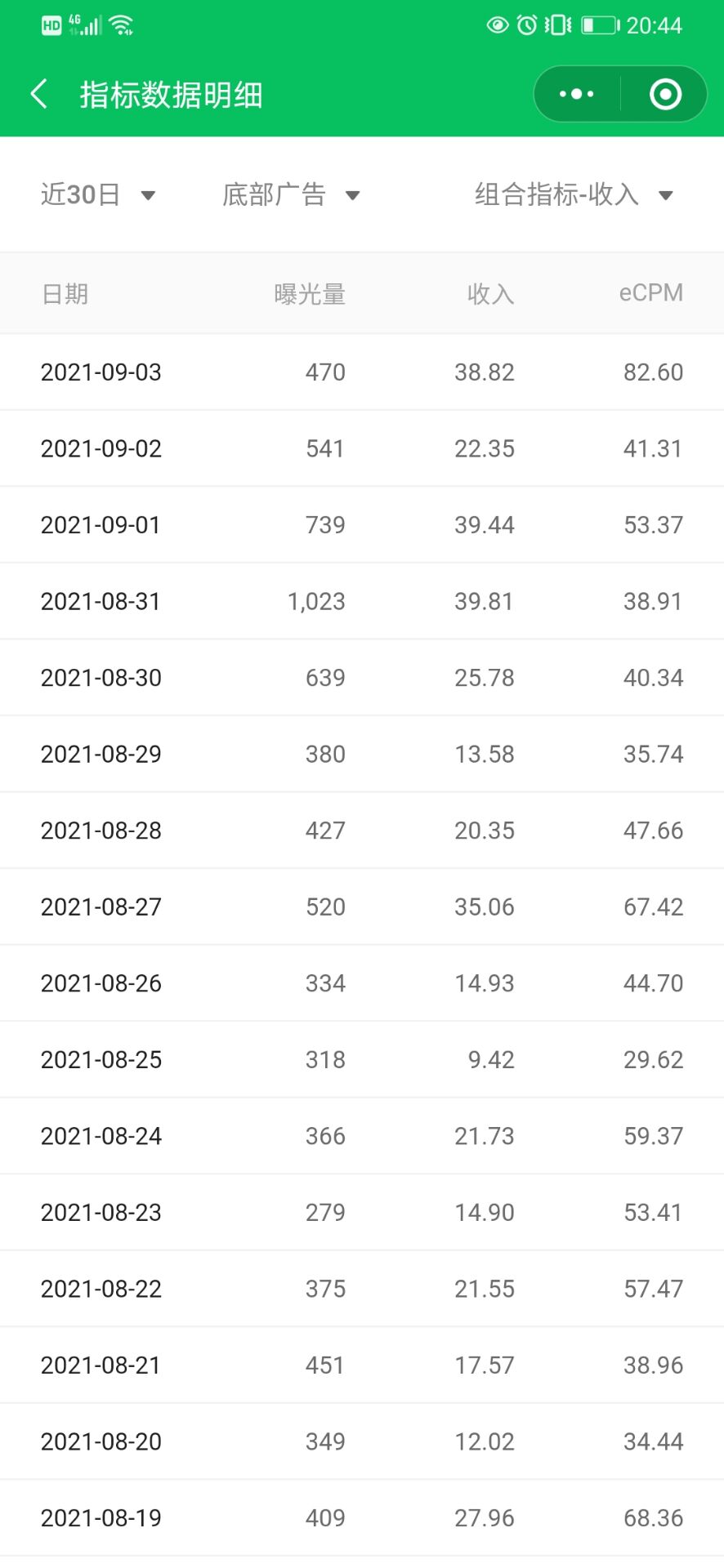Select the 2021-09-03 data row

click(x=362, y=372)
